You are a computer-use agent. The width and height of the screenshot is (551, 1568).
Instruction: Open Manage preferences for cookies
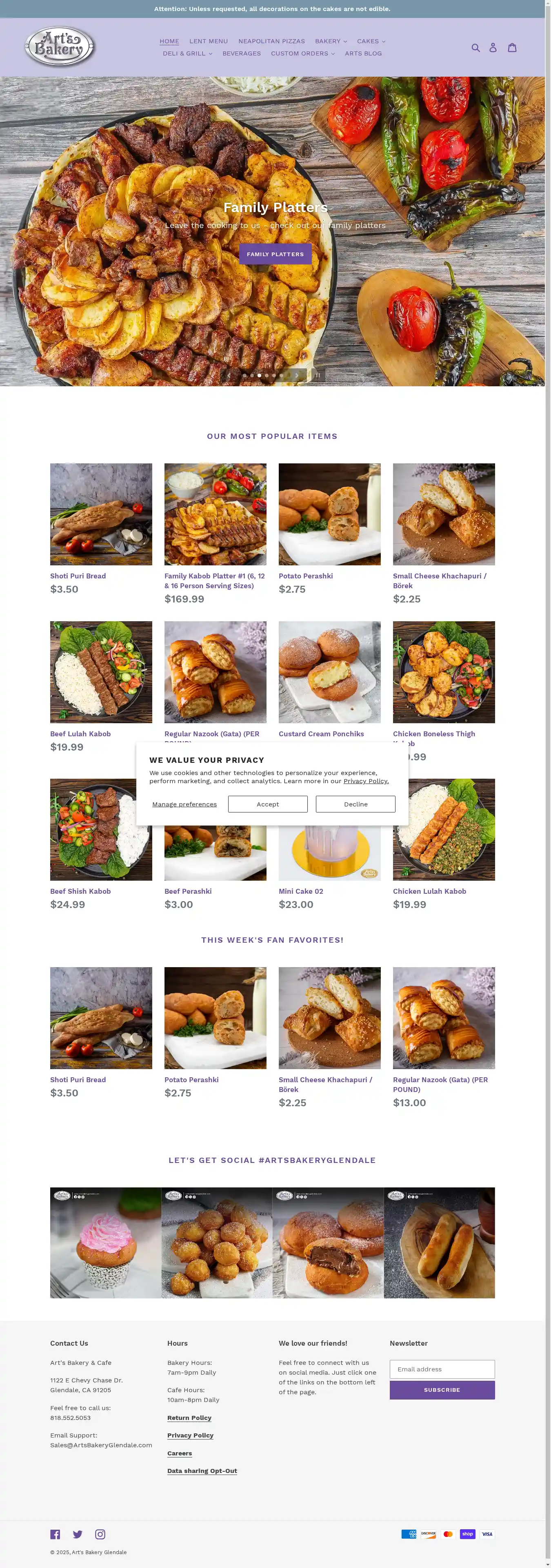(x=184, y=804)
